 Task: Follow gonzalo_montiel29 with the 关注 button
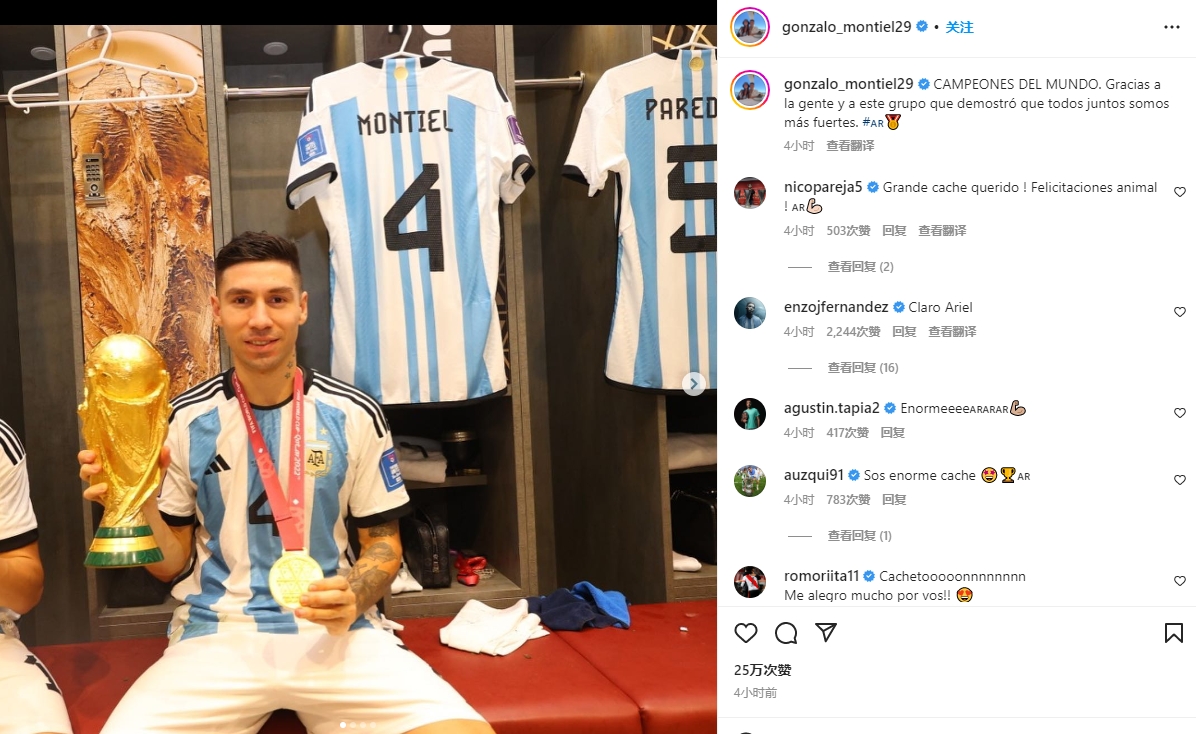pos(959,27)
